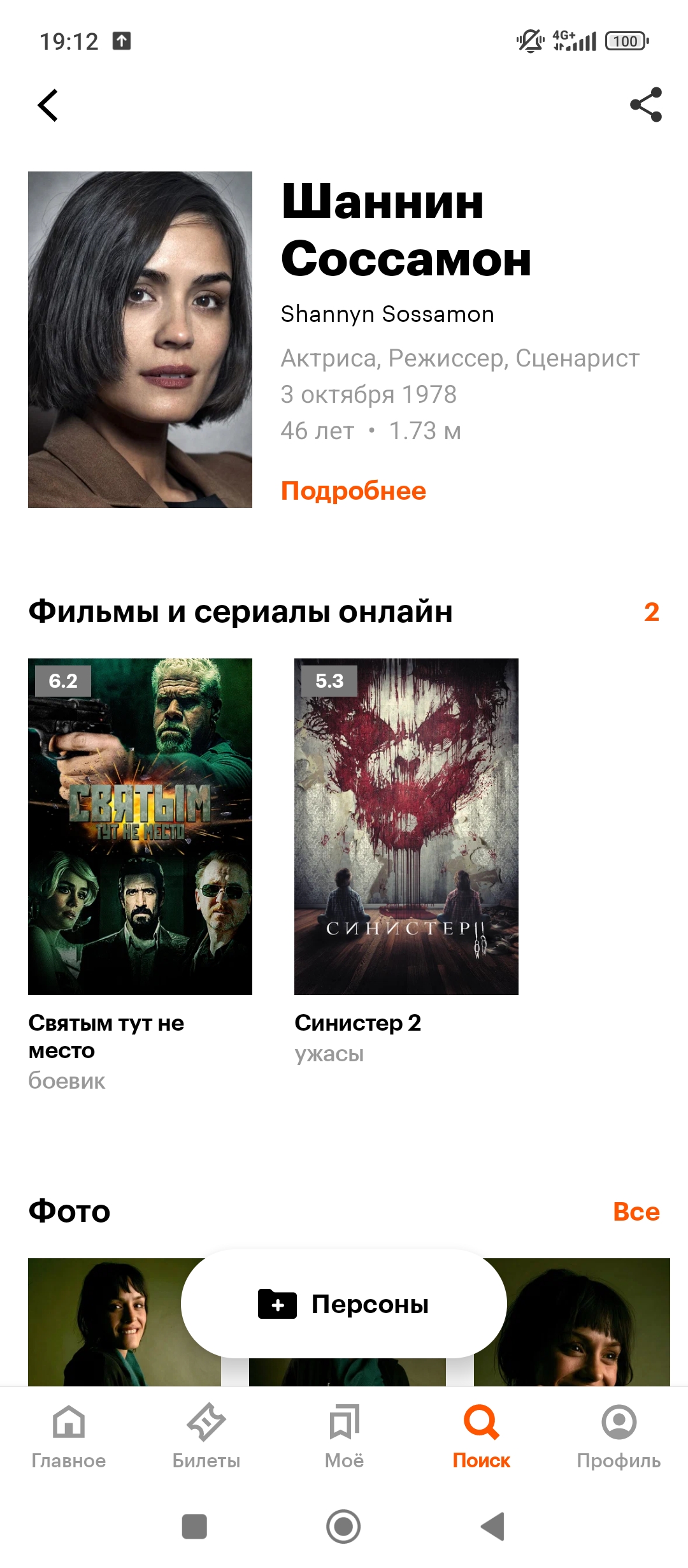Tap the actress portrait photo

(140, 339)
